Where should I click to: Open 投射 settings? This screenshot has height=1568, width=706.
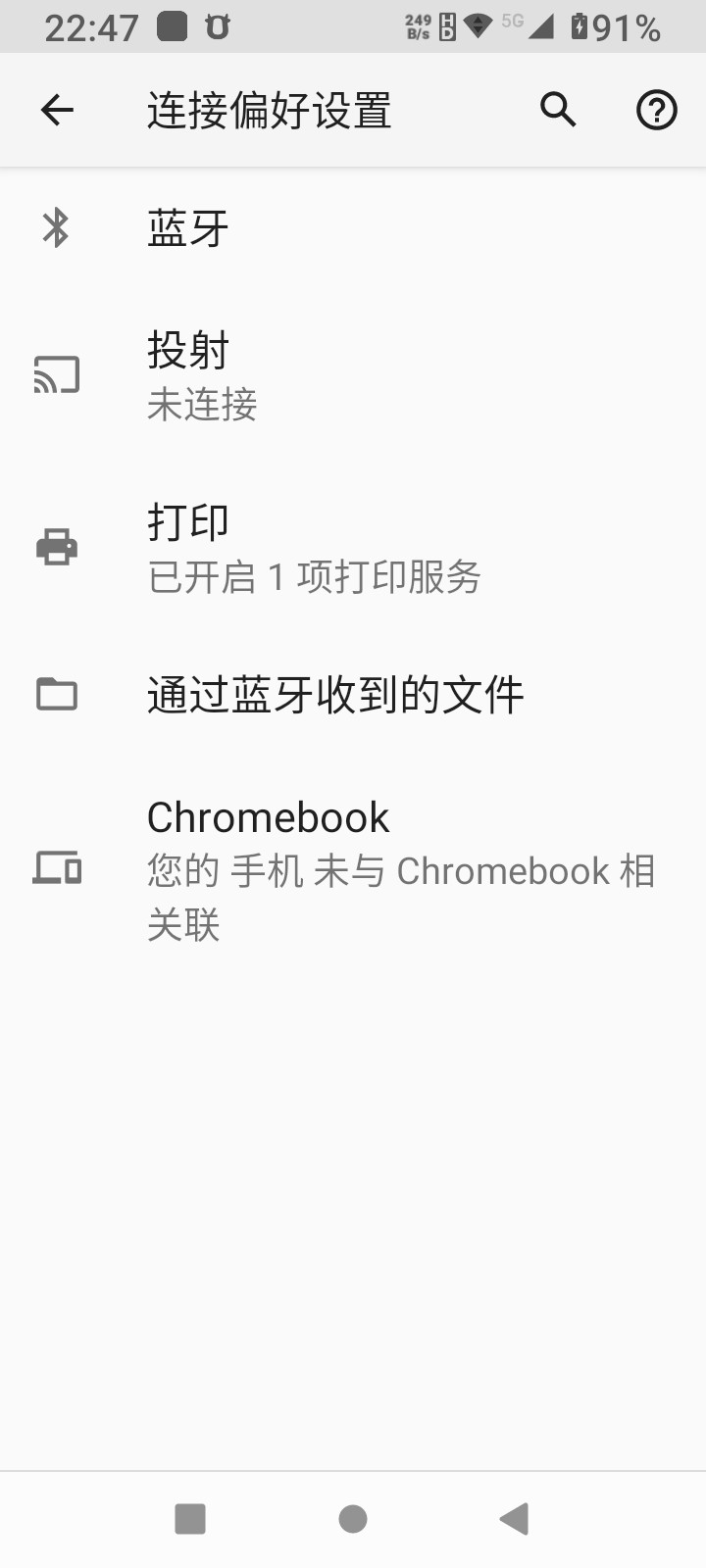[x=353, y=375]
